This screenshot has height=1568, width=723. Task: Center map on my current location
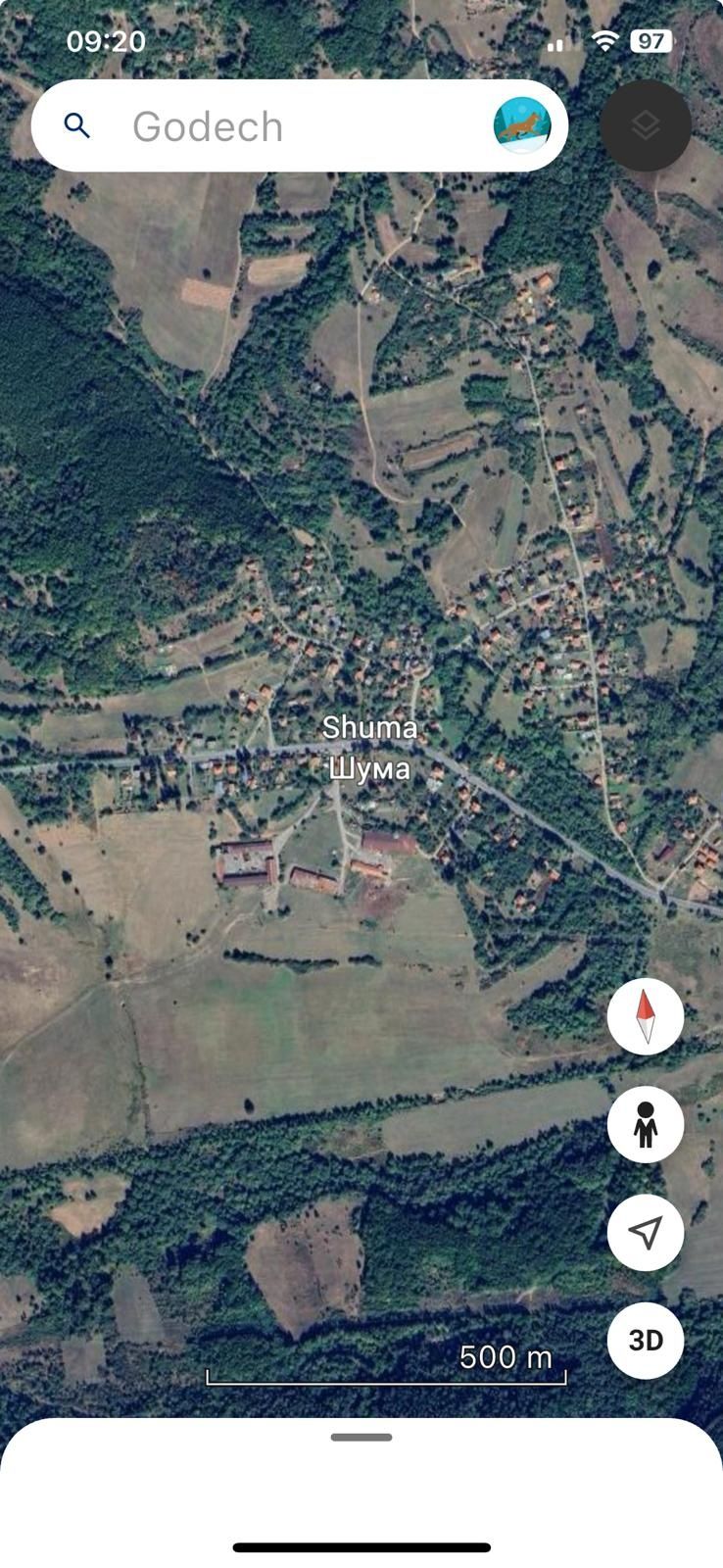(x=645, y=1232)
